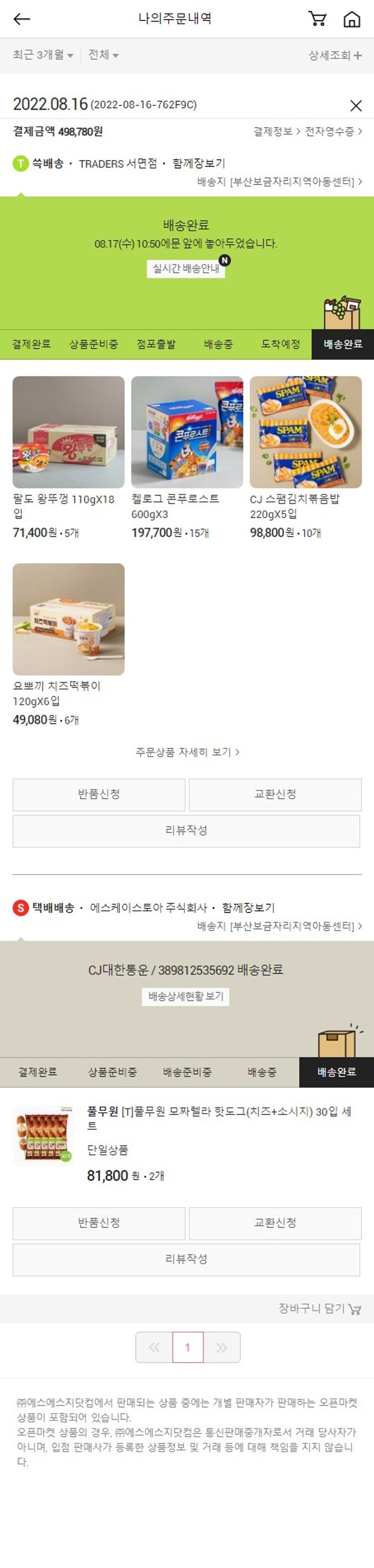Open the 켈로그 콘푸로스트 600gX3 product
This screenshot has height=1568, width=374.
click(x=187, y=432)
